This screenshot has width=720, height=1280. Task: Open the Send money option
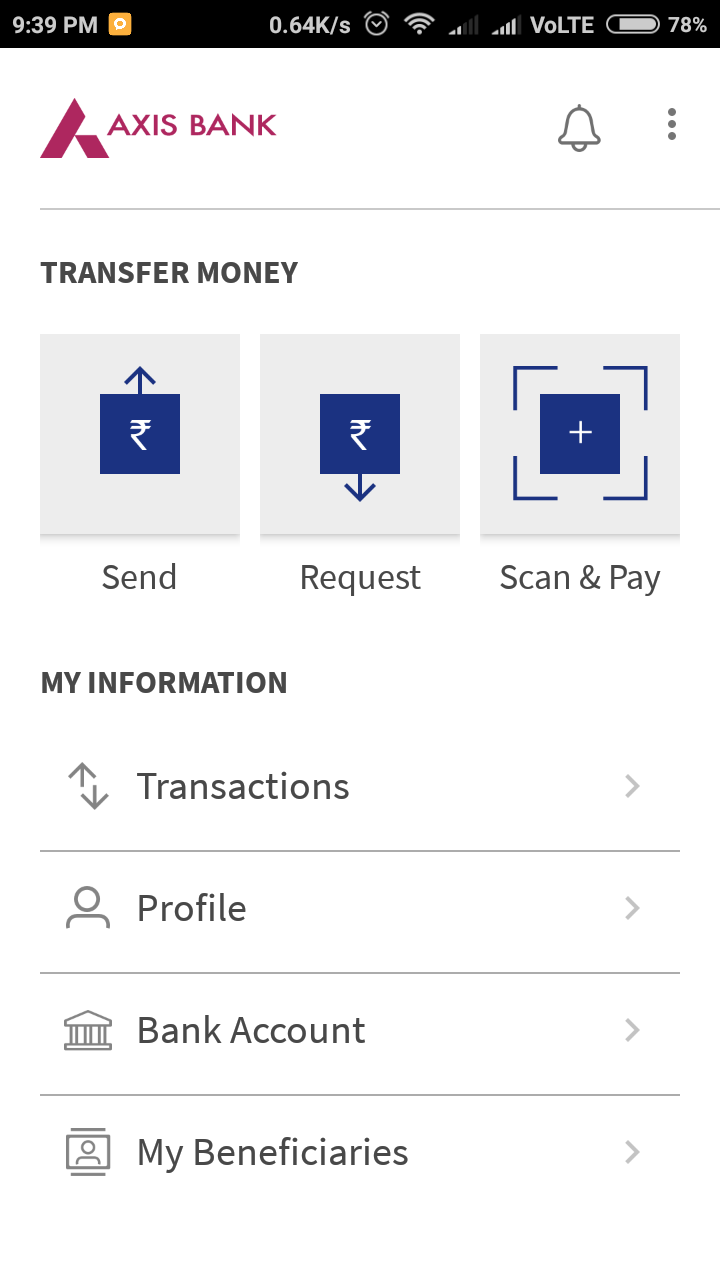click(x=139, y=433)
